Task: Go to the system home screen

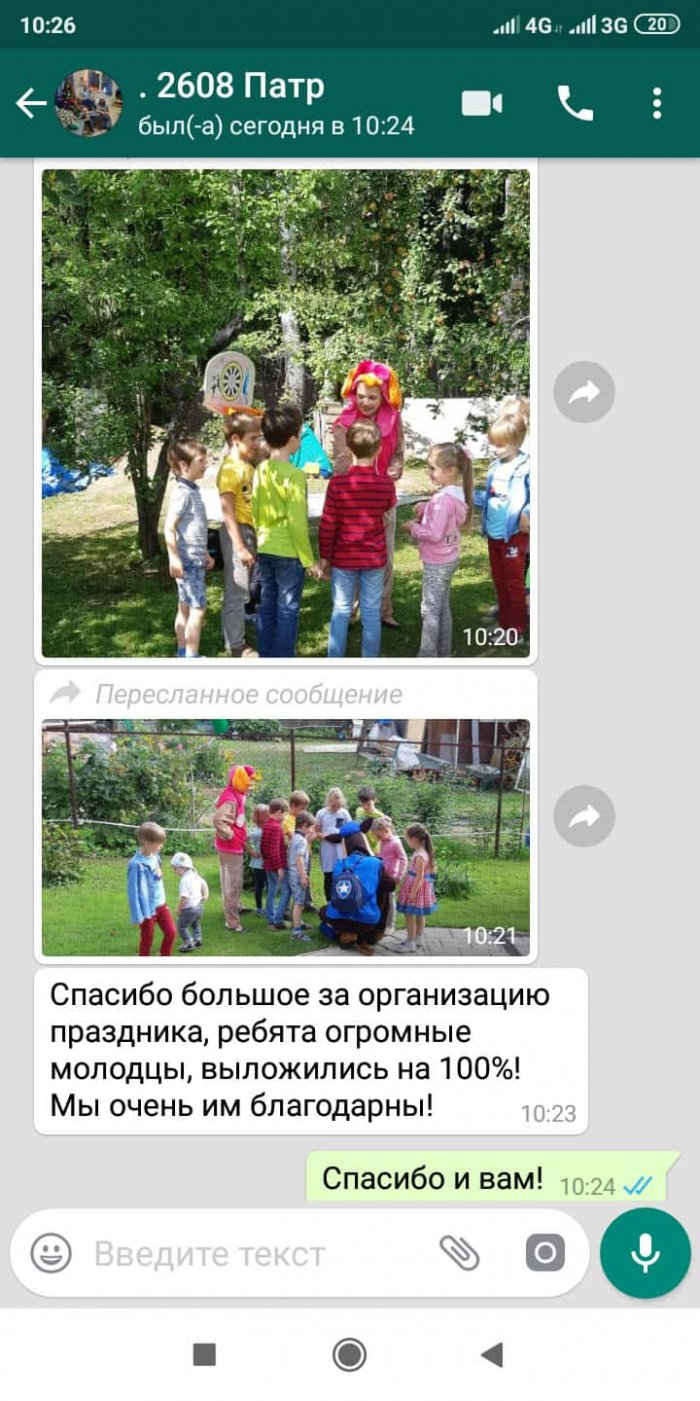Action: (x=349, y=1355)
